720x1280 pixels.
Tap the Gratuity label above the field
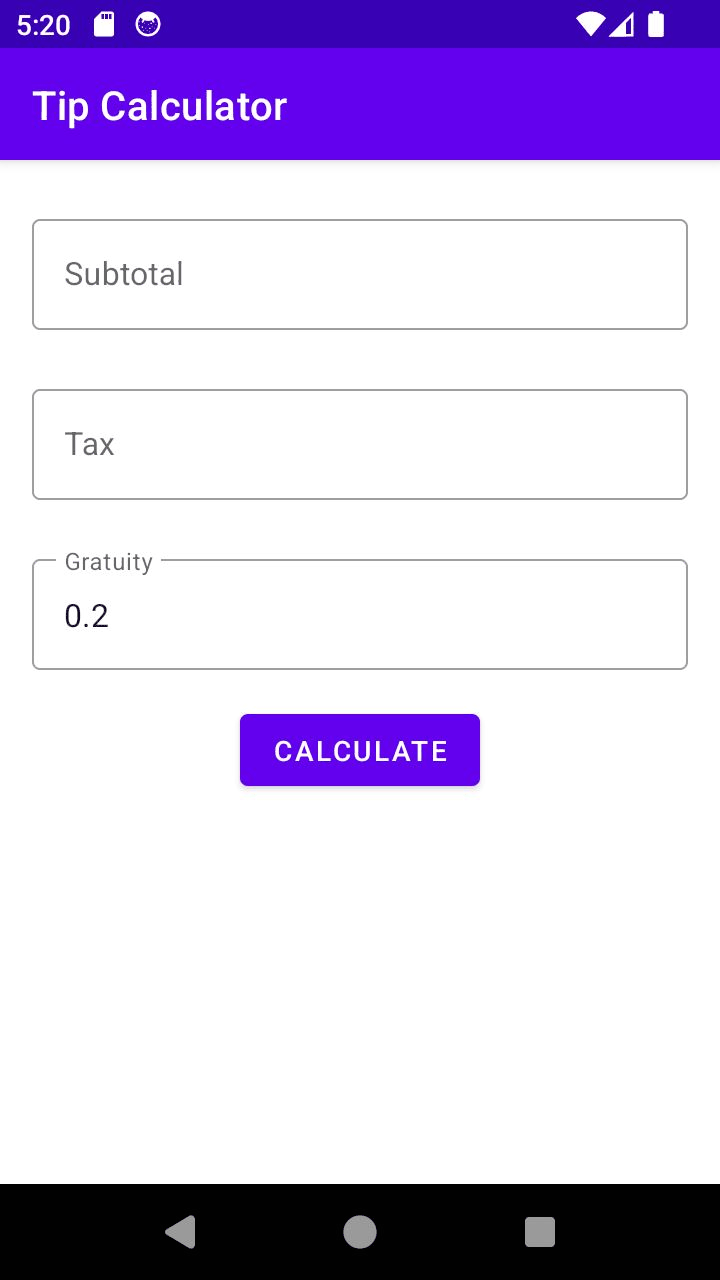click(x=108, y=562)
